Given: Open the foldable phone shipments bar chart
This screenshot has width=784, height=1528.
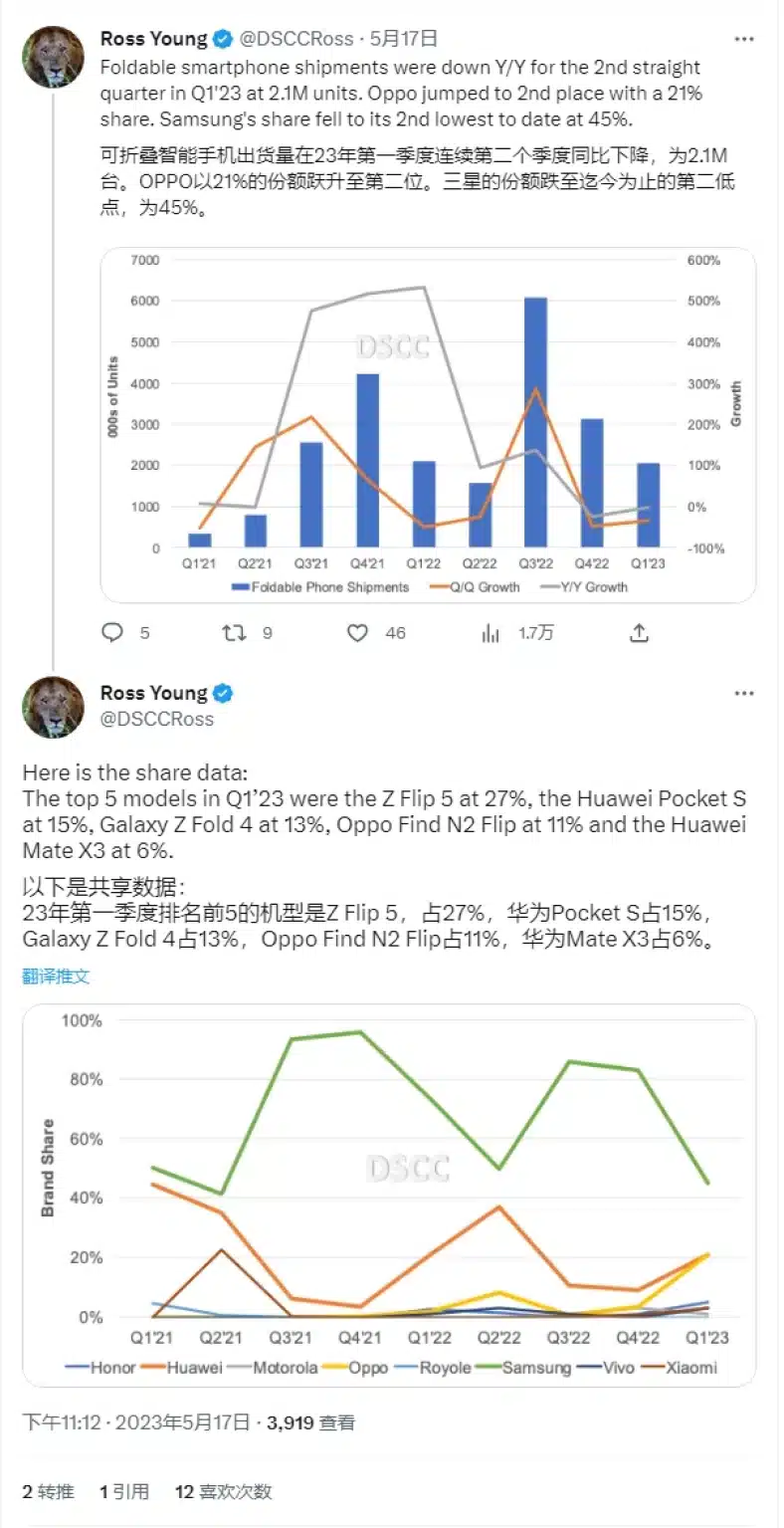Looking at the screenshot, I should pos(428,425).
